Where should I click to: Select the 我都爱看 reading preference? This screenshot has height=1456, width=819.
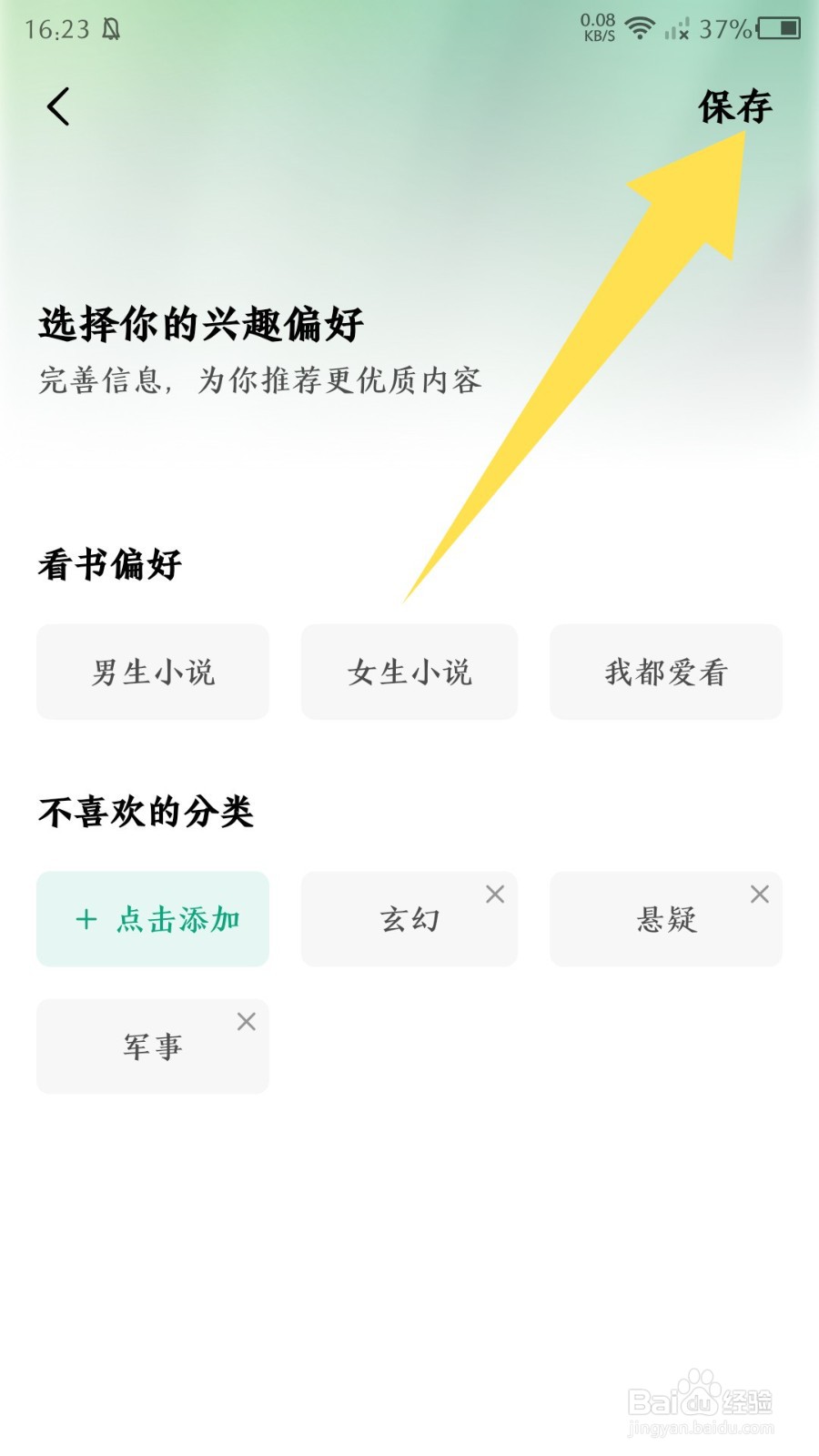pos(665,672)
